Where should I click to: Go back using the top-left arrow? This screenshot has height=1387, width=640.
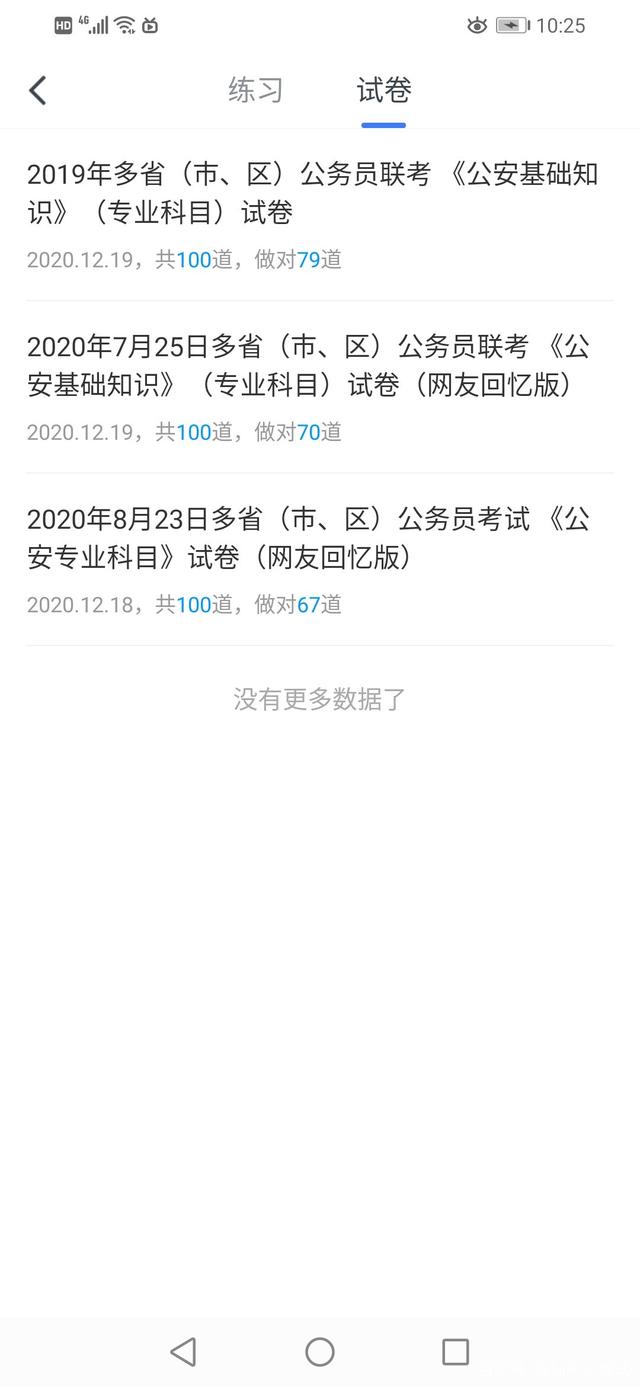[x=38, y=91]
